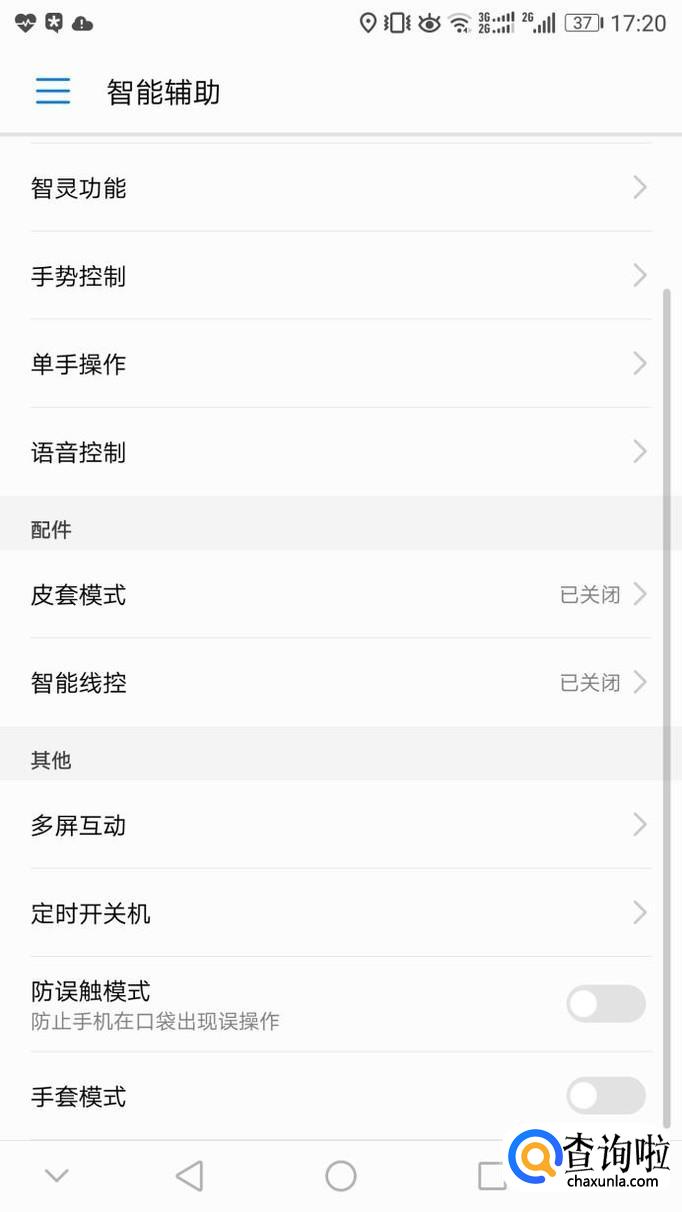
Task: Tap the system back button
Action: (189, 1176)
